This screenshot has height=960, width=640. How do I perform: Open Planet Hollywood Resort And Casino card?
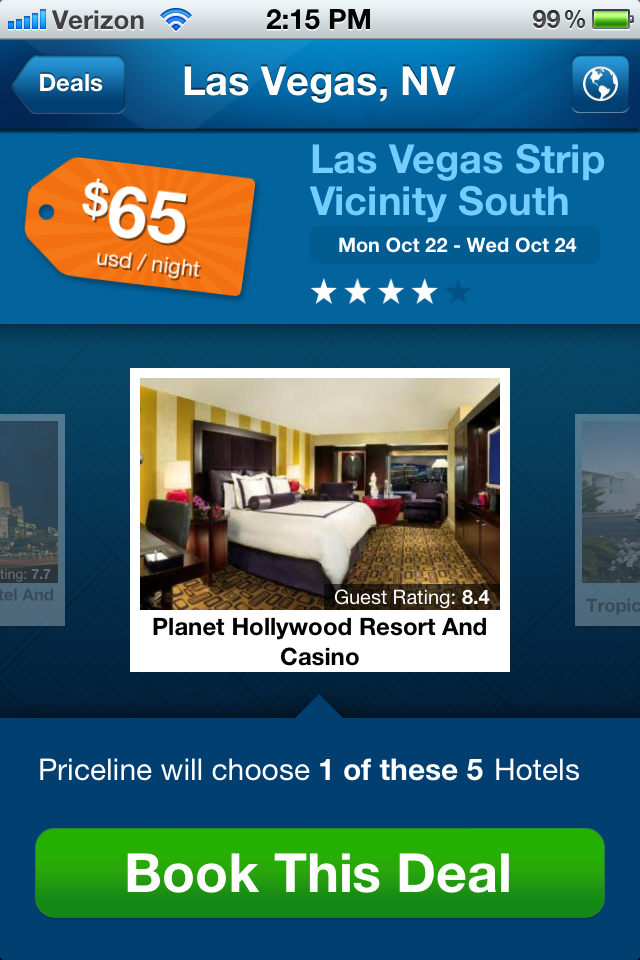[320, 520]
